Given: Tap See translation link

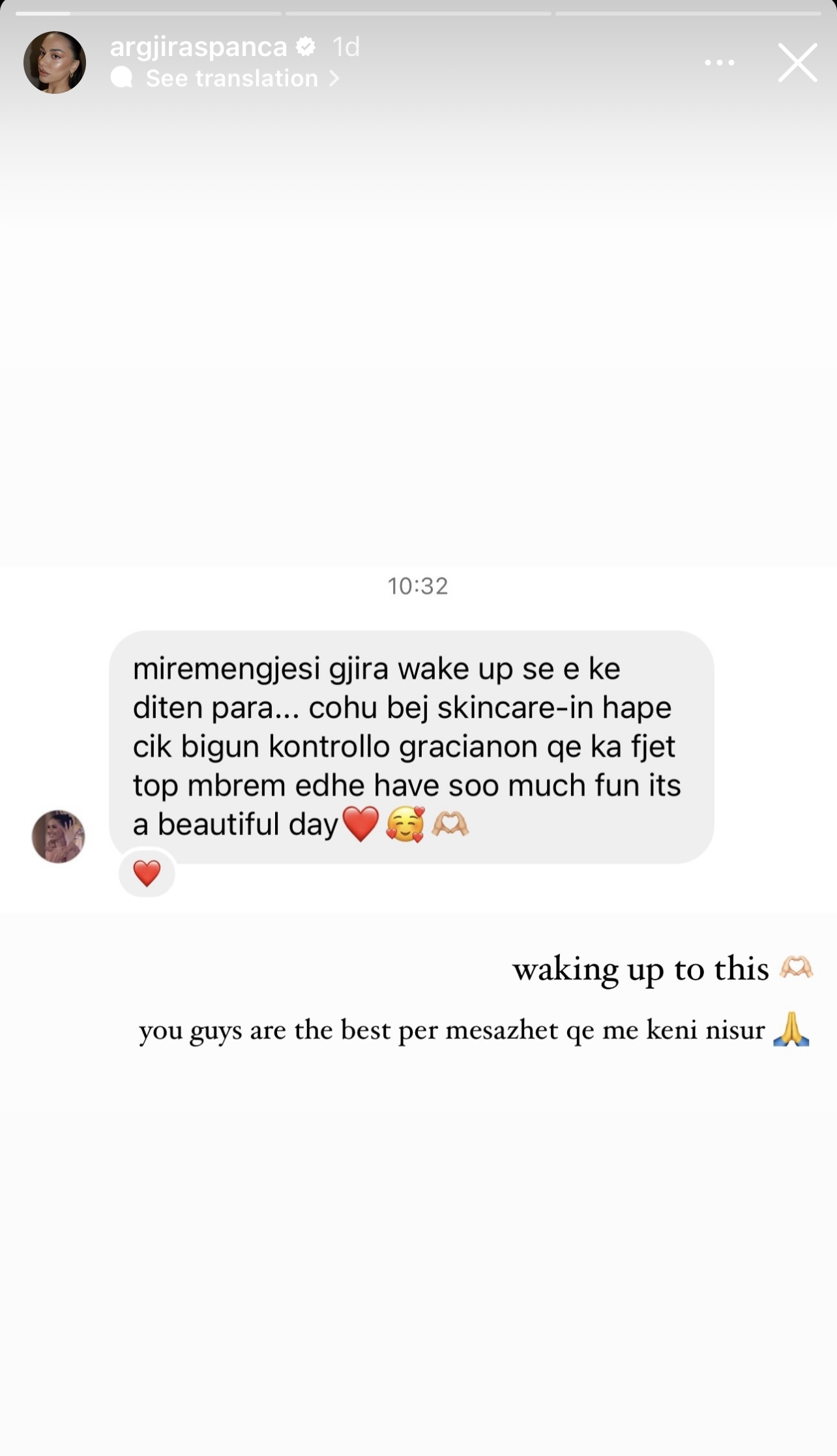Looking at the screenshot, I should pyautogui.click(x=232, y=79).
